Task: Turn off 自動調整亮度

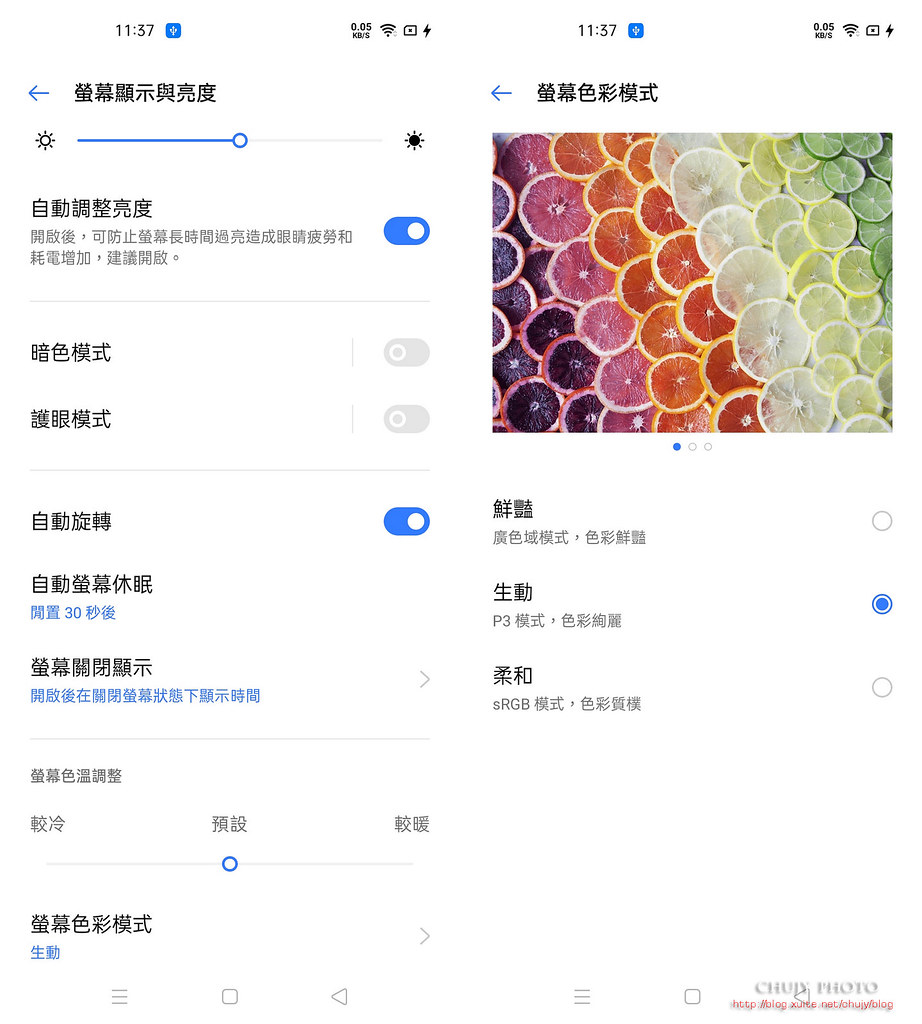Action: (406, 232)
